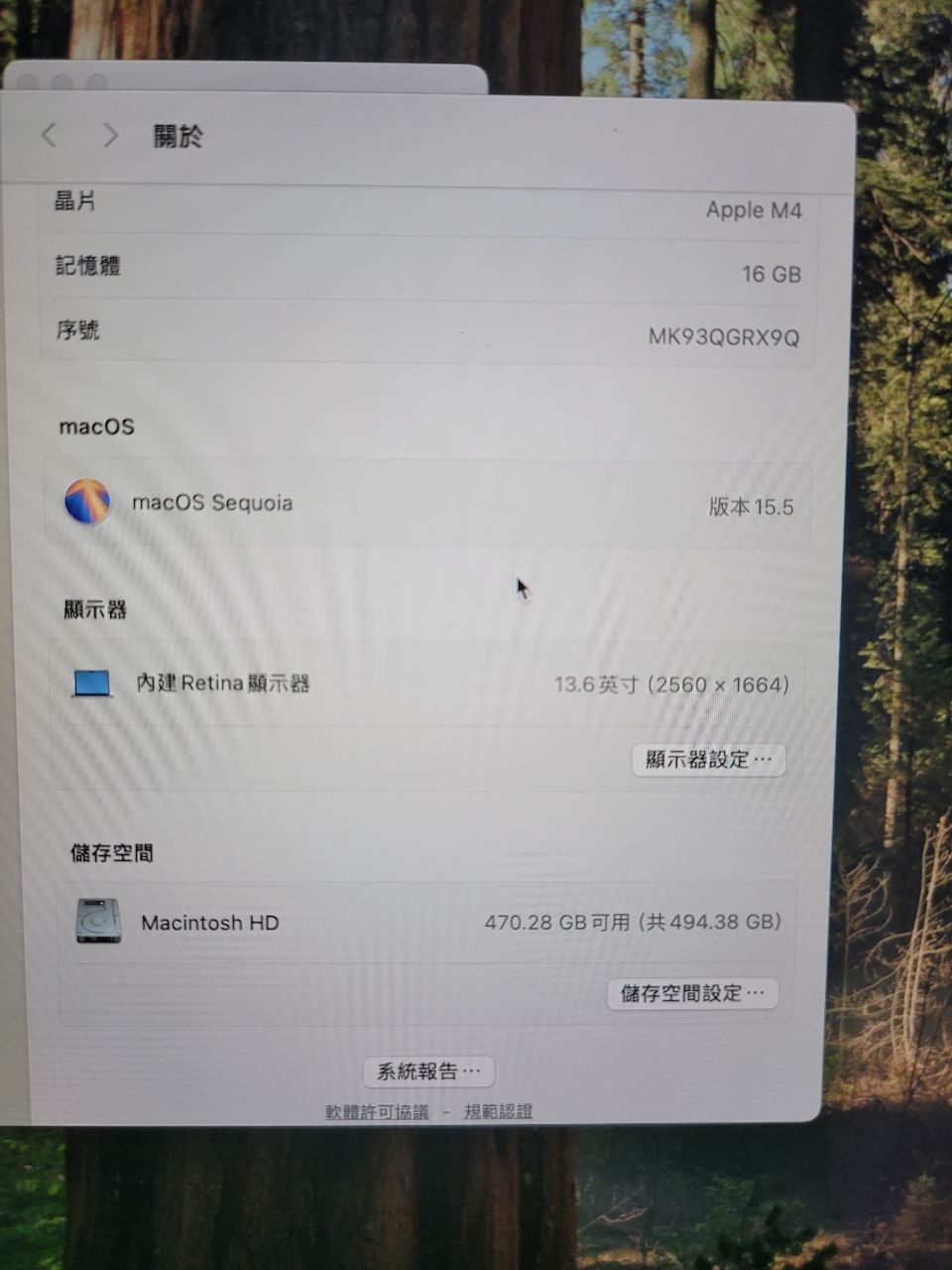Open 顯示器設定 display settings
Screen dimensions: 952x1270
pyautogui.click(x=708, y=760)
